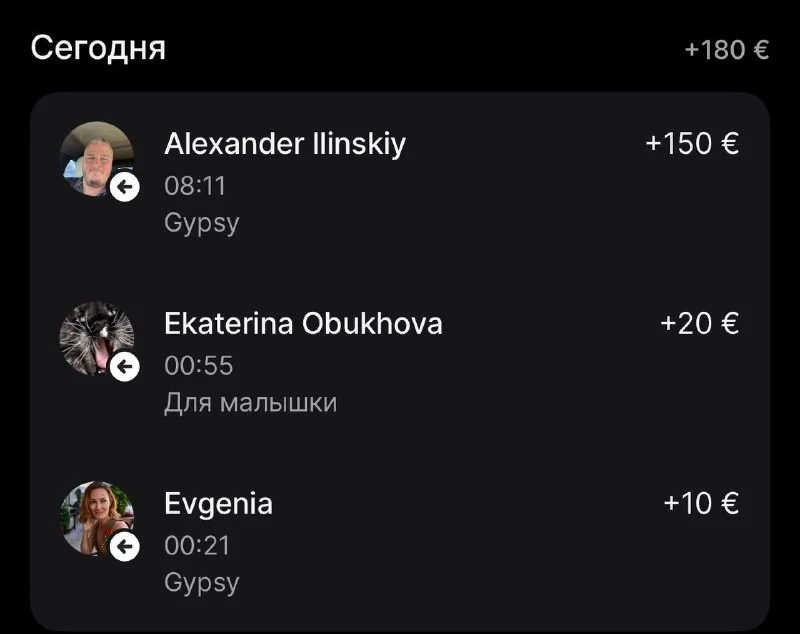Open the Alexander Ilinskiy +150 € transaction
This screenshot has width=800, height=634.
click(400, 180)
